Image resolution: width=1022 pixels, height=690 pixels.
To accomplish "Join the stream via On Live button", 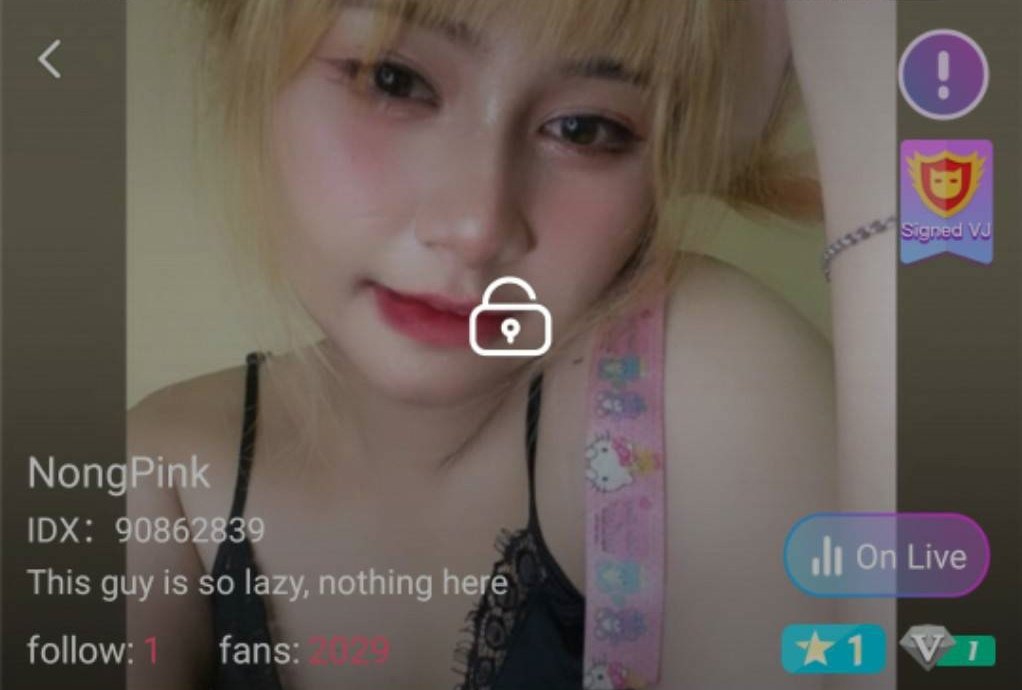I will click(886, 556).
